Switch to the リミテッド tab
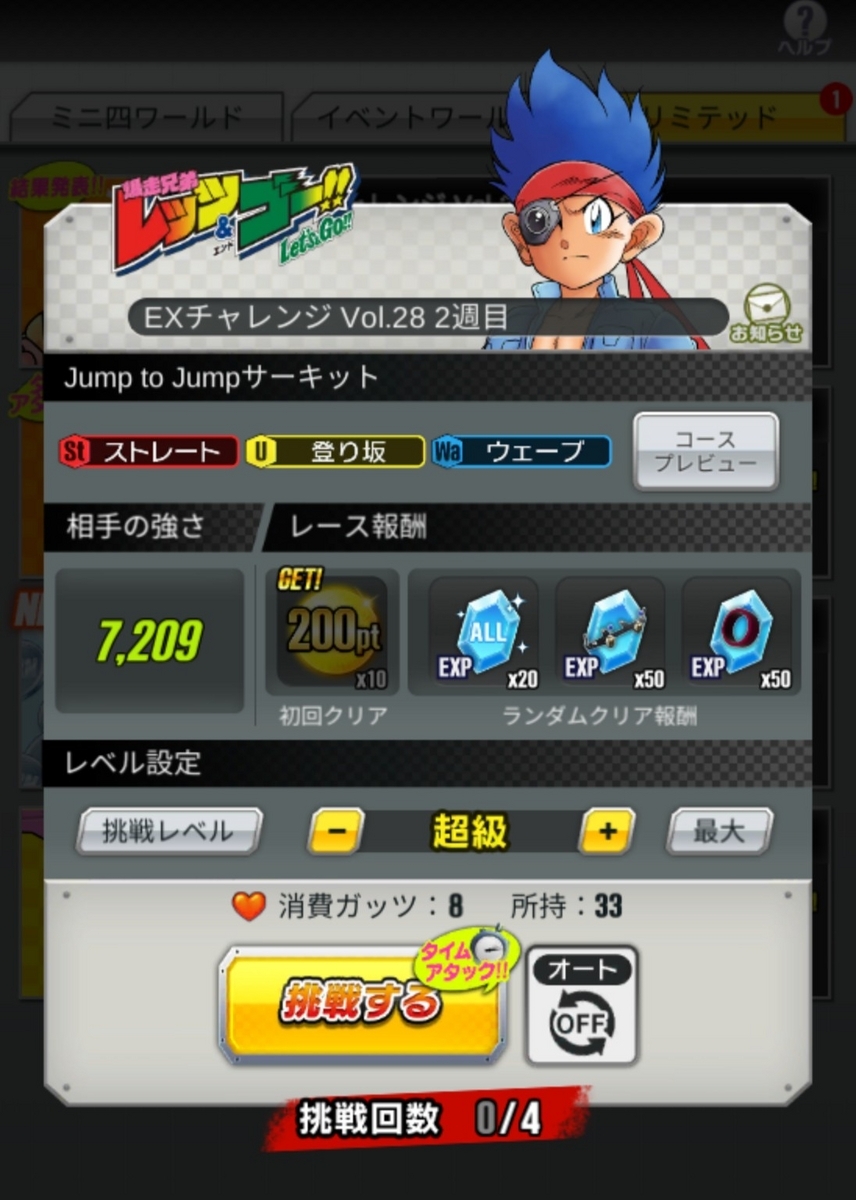 740,118
